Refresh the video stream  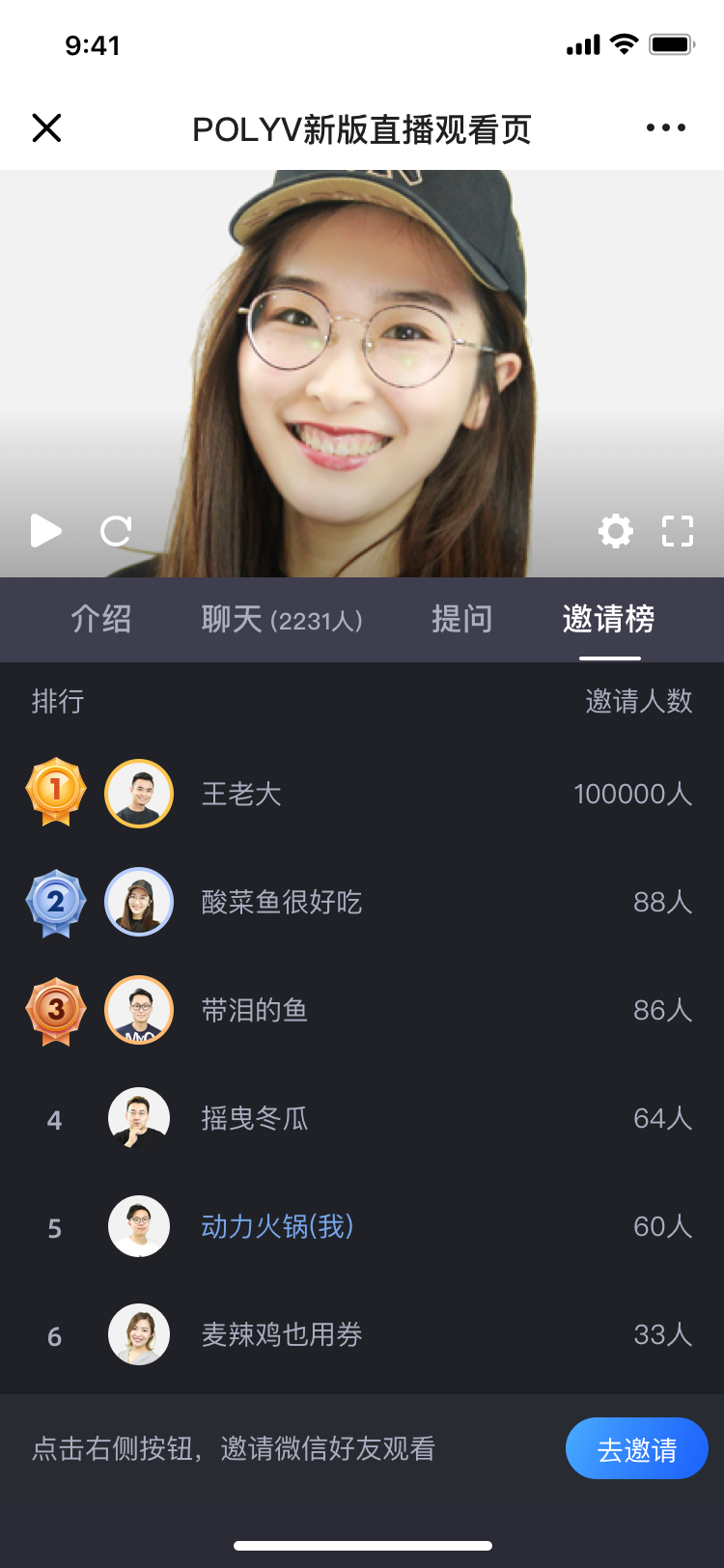116,530
